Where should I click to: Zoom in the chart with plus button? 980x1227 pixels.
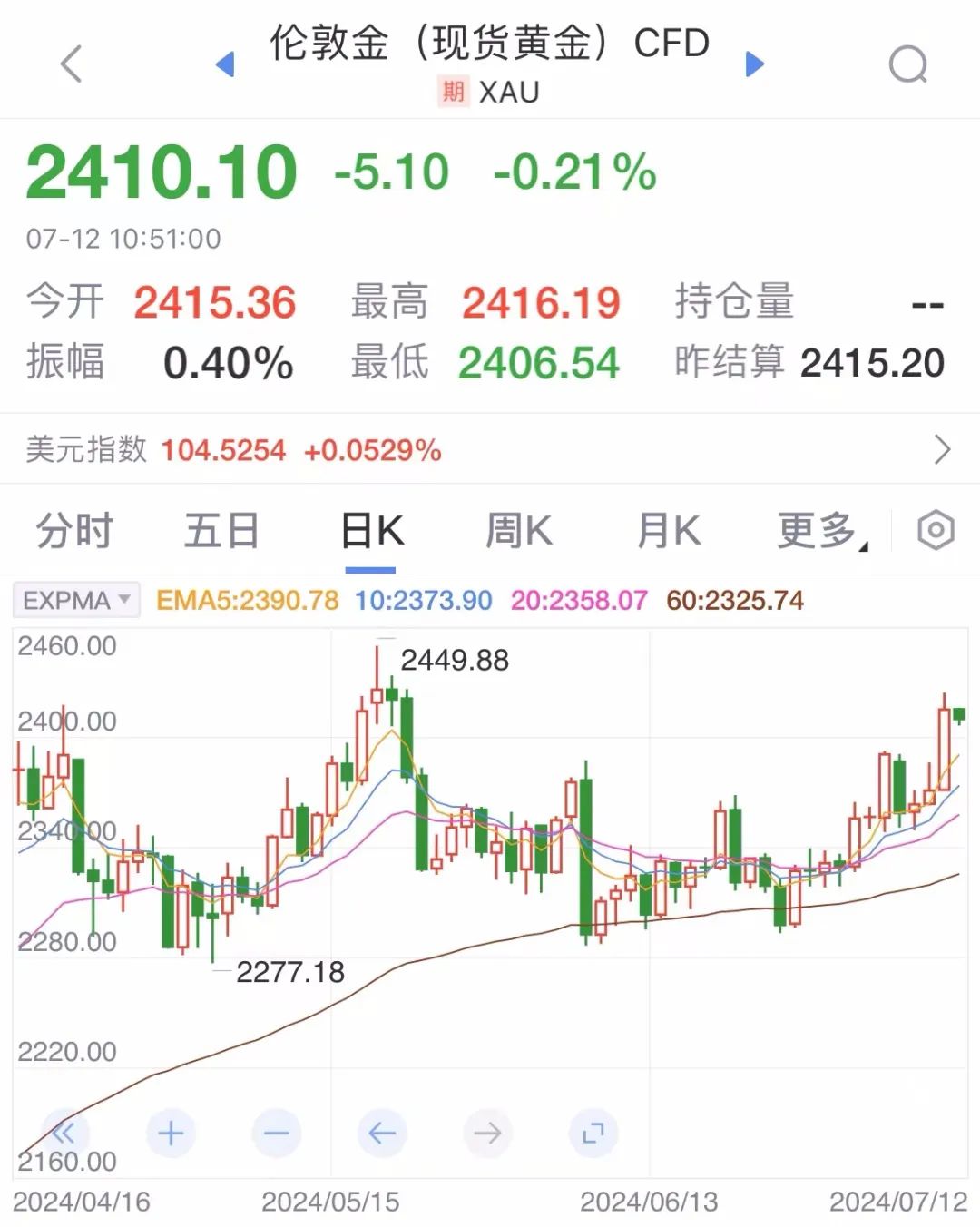coord(171,1133)
